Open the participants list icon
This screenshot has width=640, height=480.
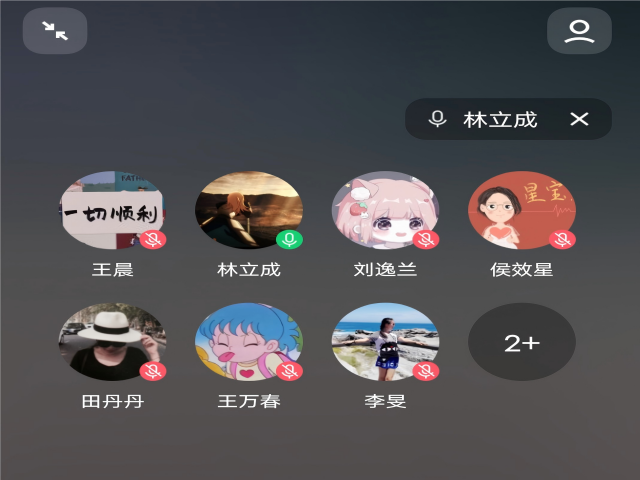(x=579, y=31)
